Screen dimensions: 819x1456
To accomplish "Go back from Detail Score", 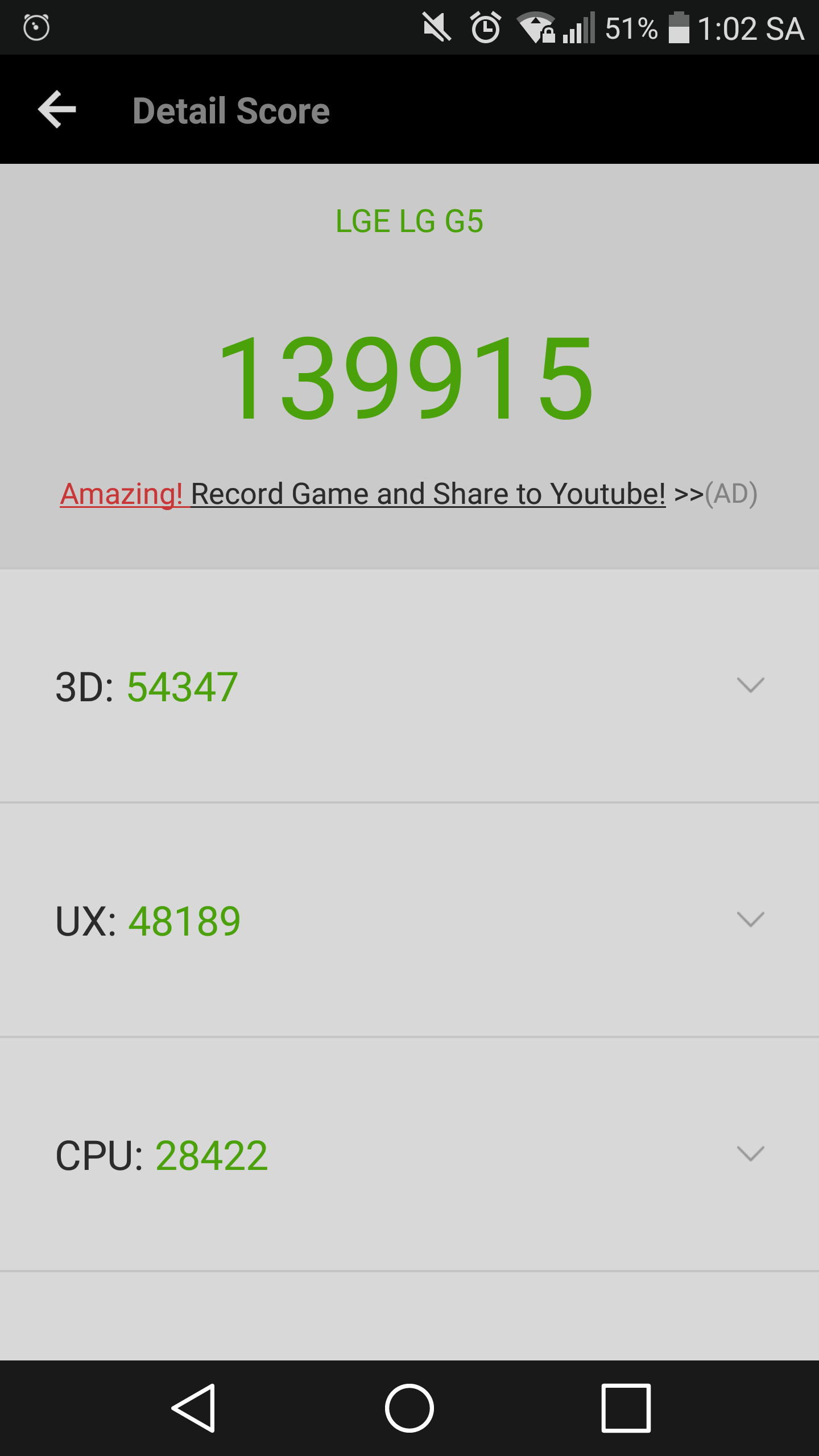I will pyautogui.click(x=57, y=109).
